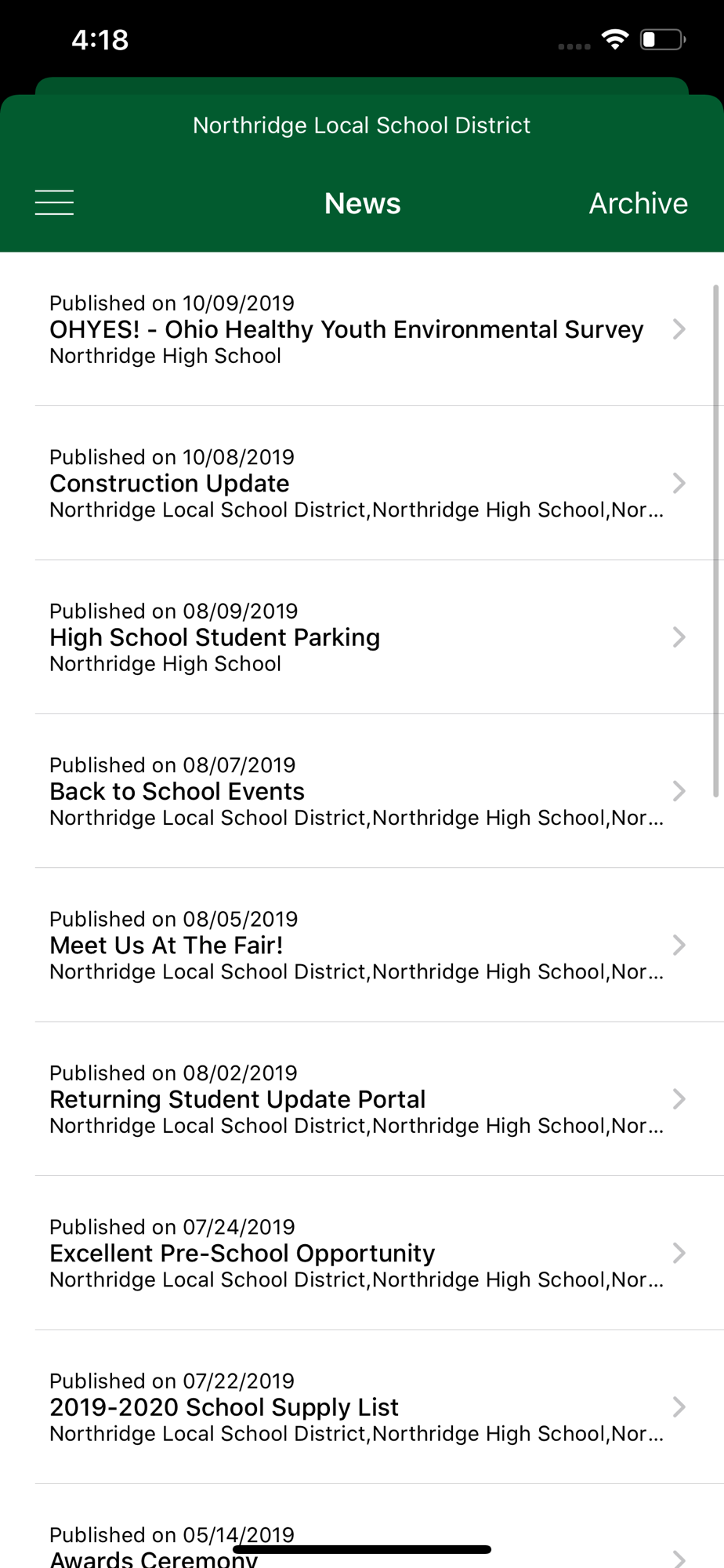Image resolution: width=724 pixels, height=1568 pixels.
Task: Open the hamburger drawer menu
Action: click(54, 202)
